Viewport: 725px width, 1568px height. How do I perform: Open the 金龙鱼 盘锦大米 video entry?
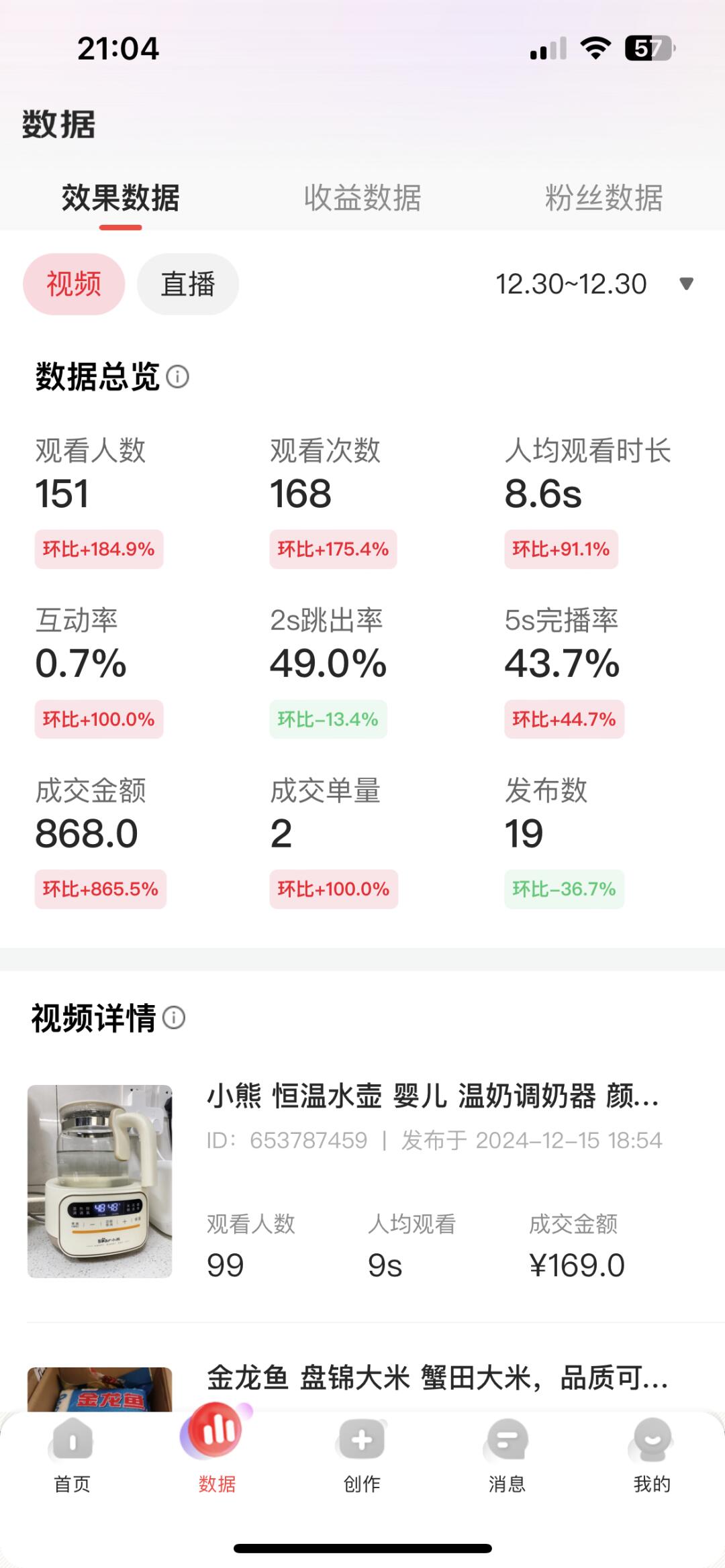coord(436,1379)
